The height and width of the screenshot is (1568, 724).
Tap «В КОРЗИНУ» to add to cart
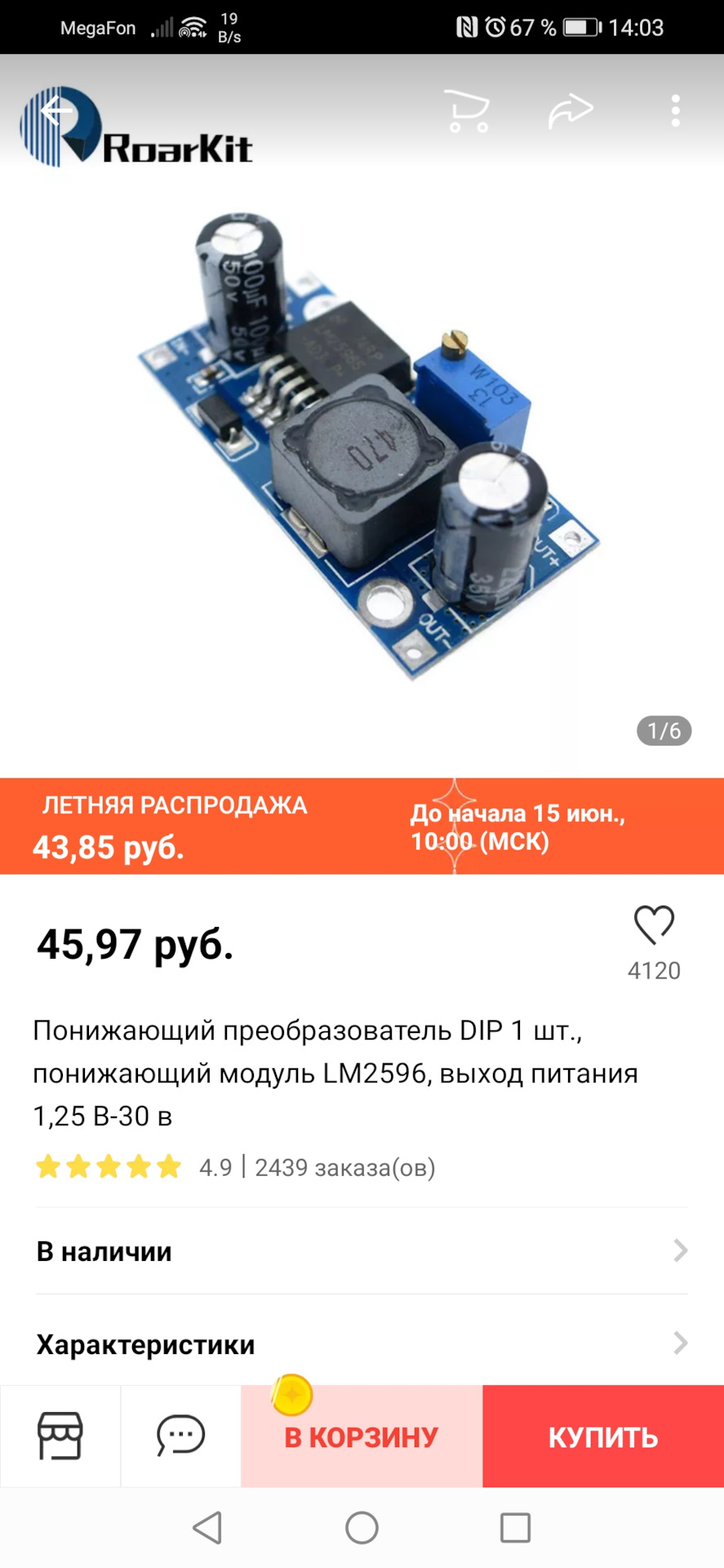coord(362,1437)
